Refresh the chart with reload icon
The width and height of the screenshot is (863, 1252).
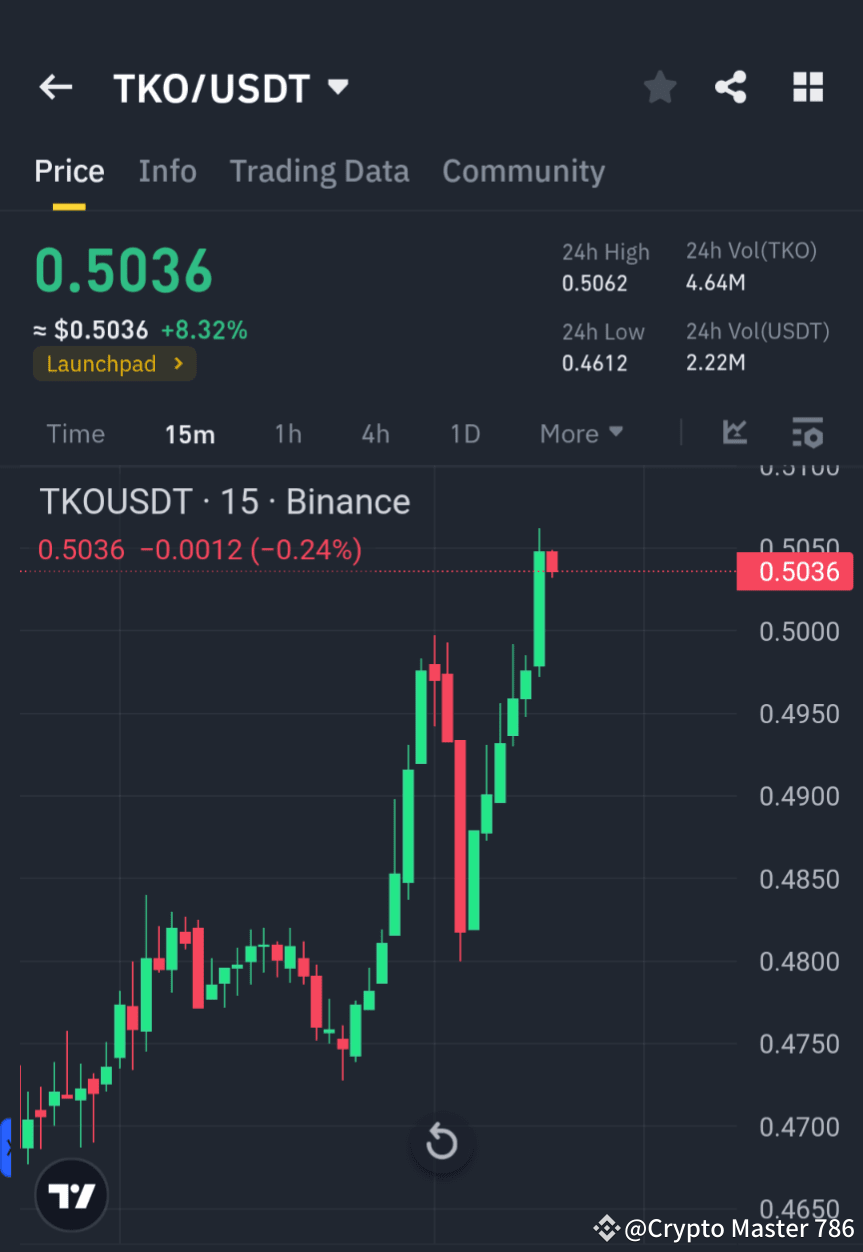pos(441,1142)
